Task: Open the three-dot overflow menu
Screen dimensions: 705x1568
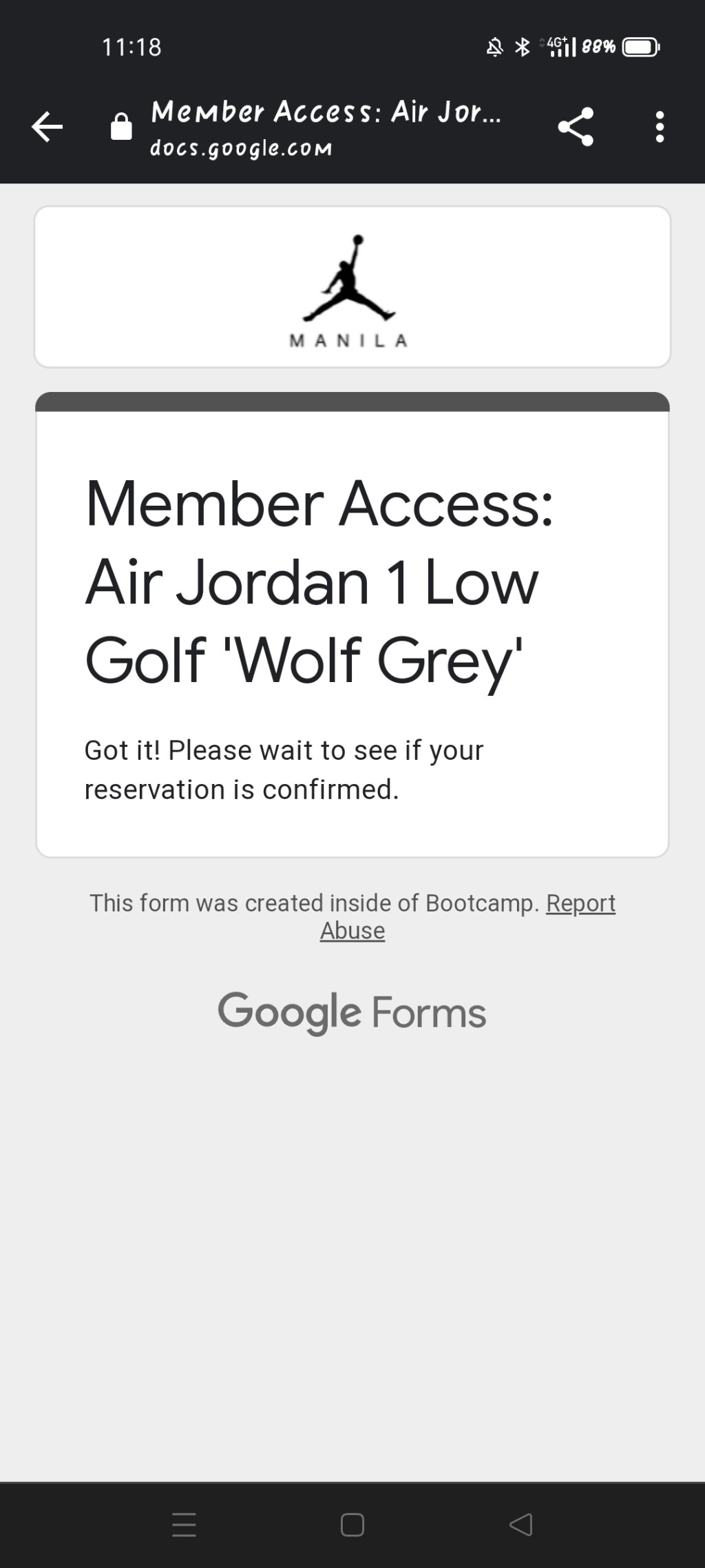Action: [660, 127]
